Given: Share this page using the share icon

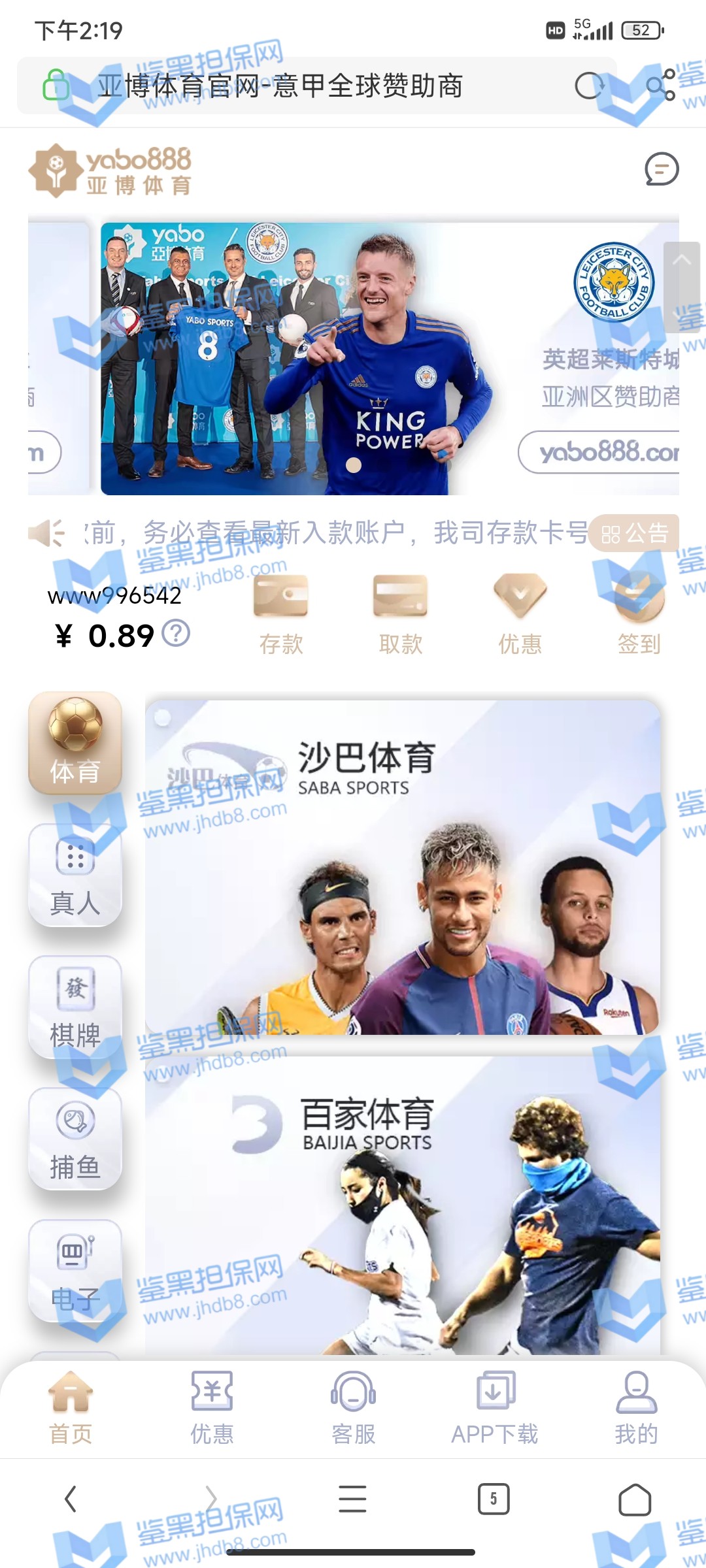Looking at the screenshot, I should [660, 86].
